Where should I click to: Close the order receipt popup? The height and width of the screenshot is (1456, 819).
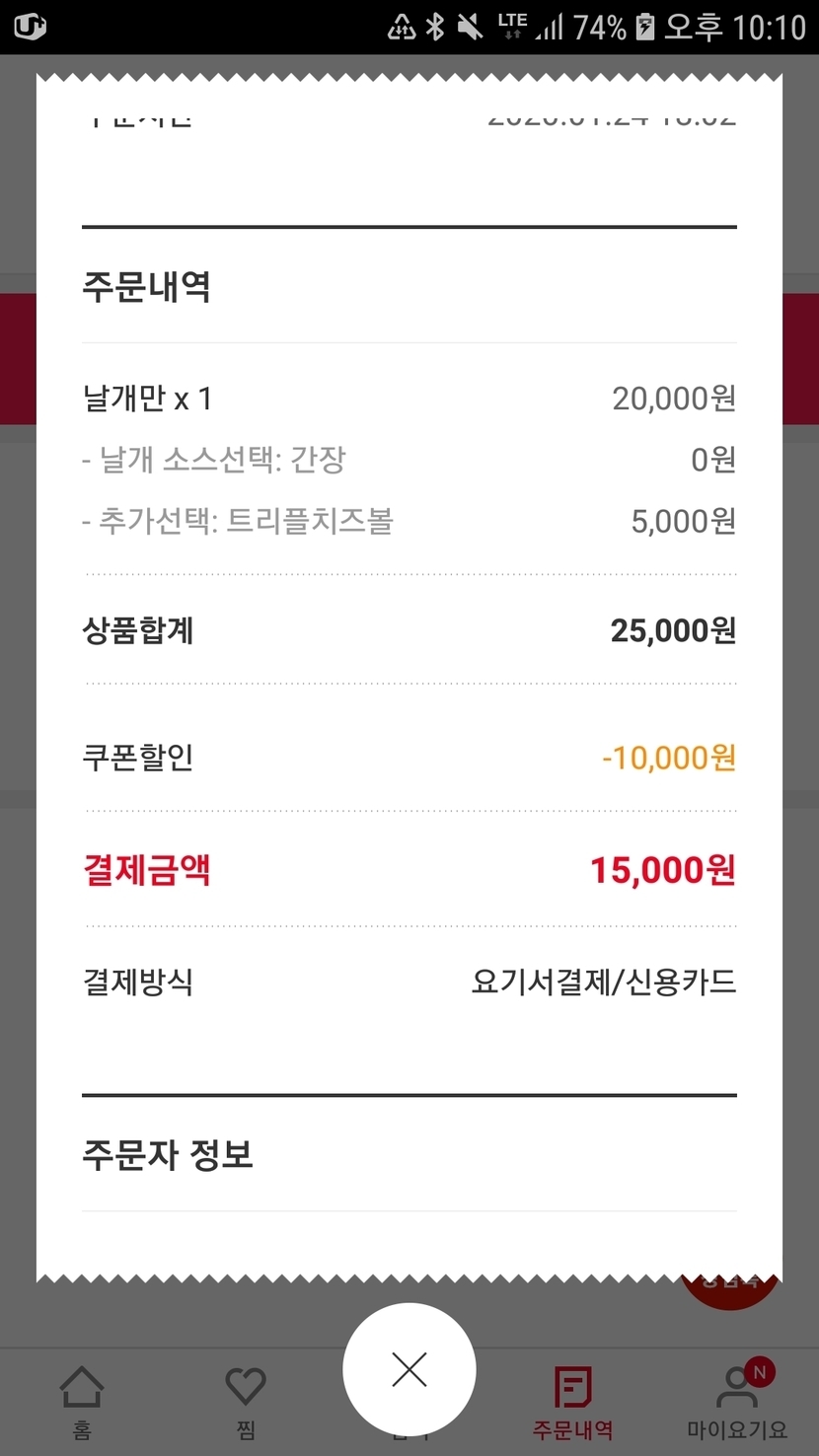pos(409,1369)
